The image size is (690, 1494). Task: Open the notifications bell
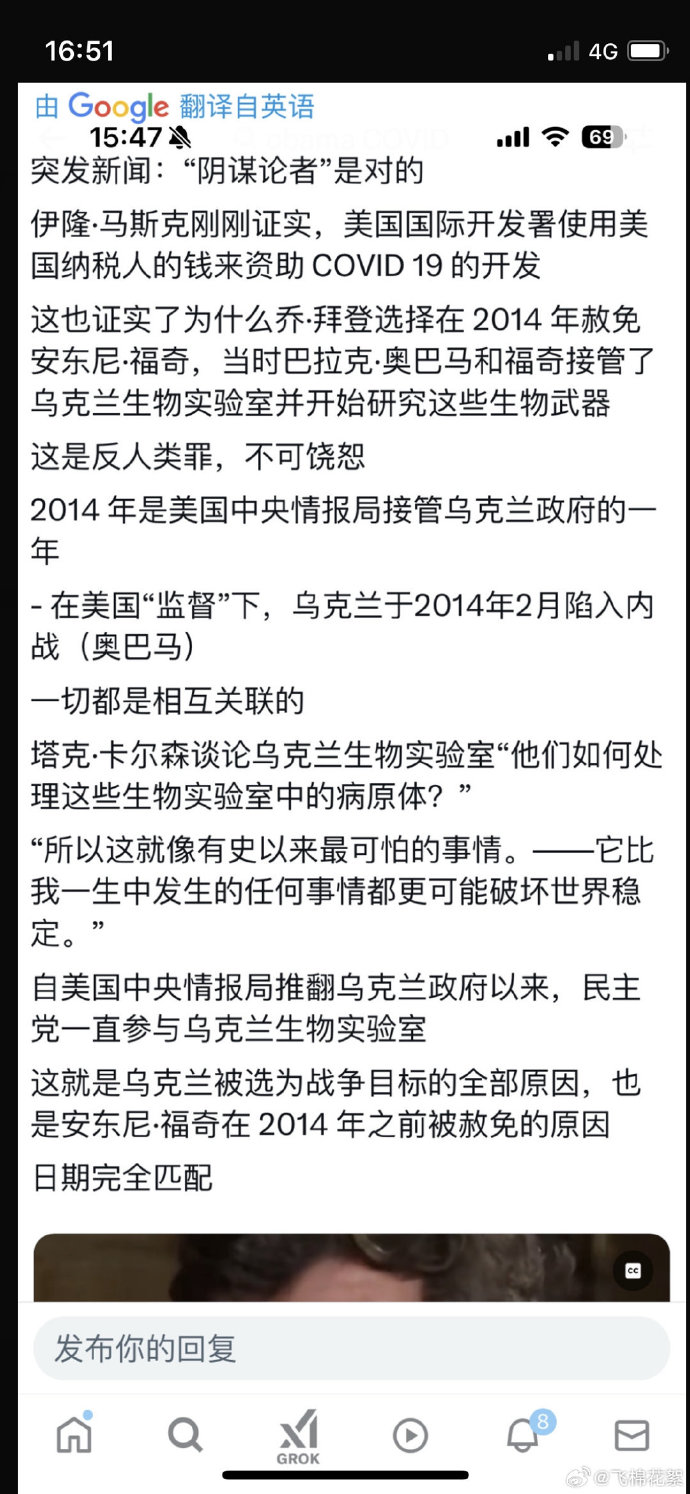523,1436
